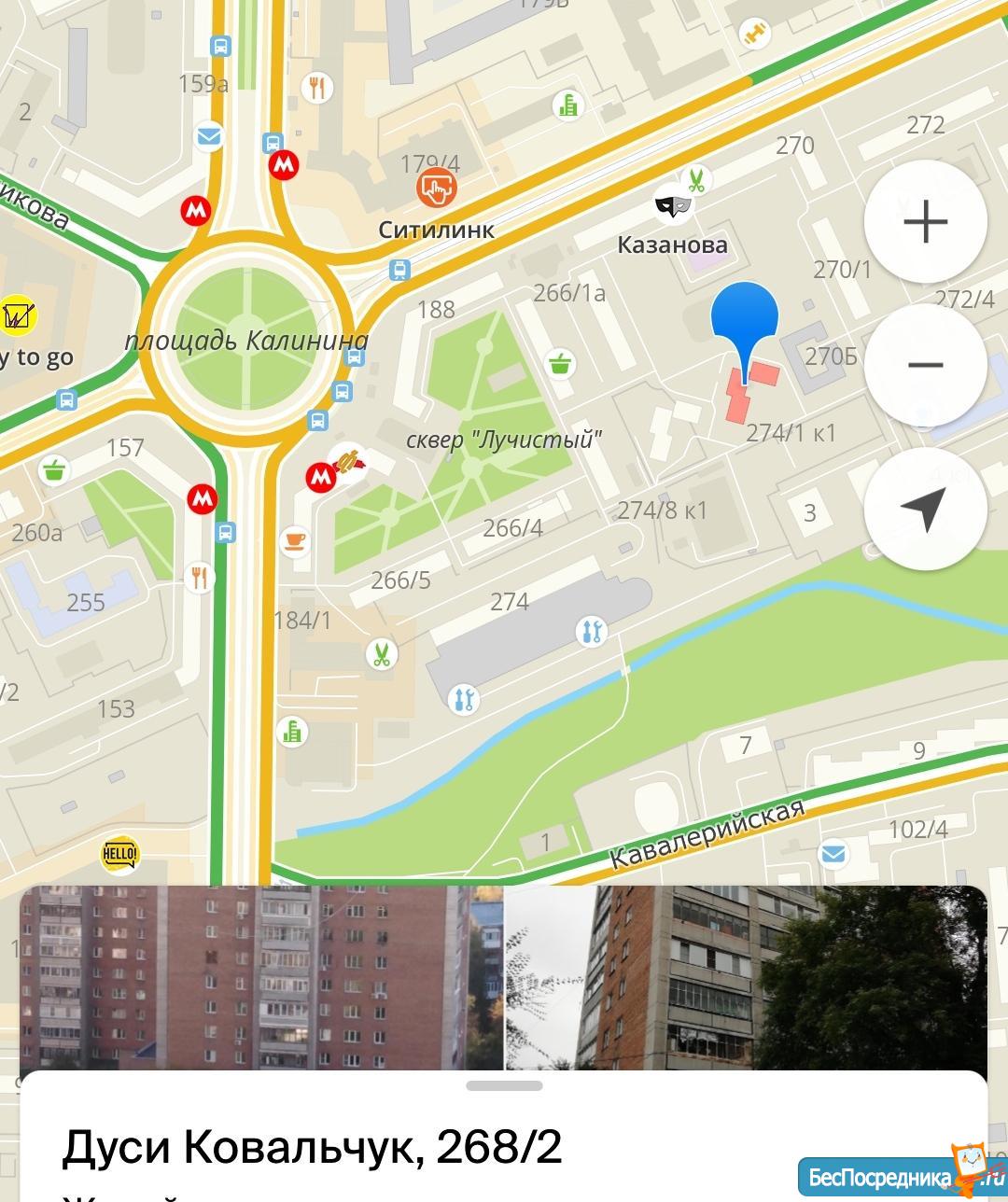Open the HELLO! cafe marker
Screen dimensions: 1008x1202
tap(120, 854)
